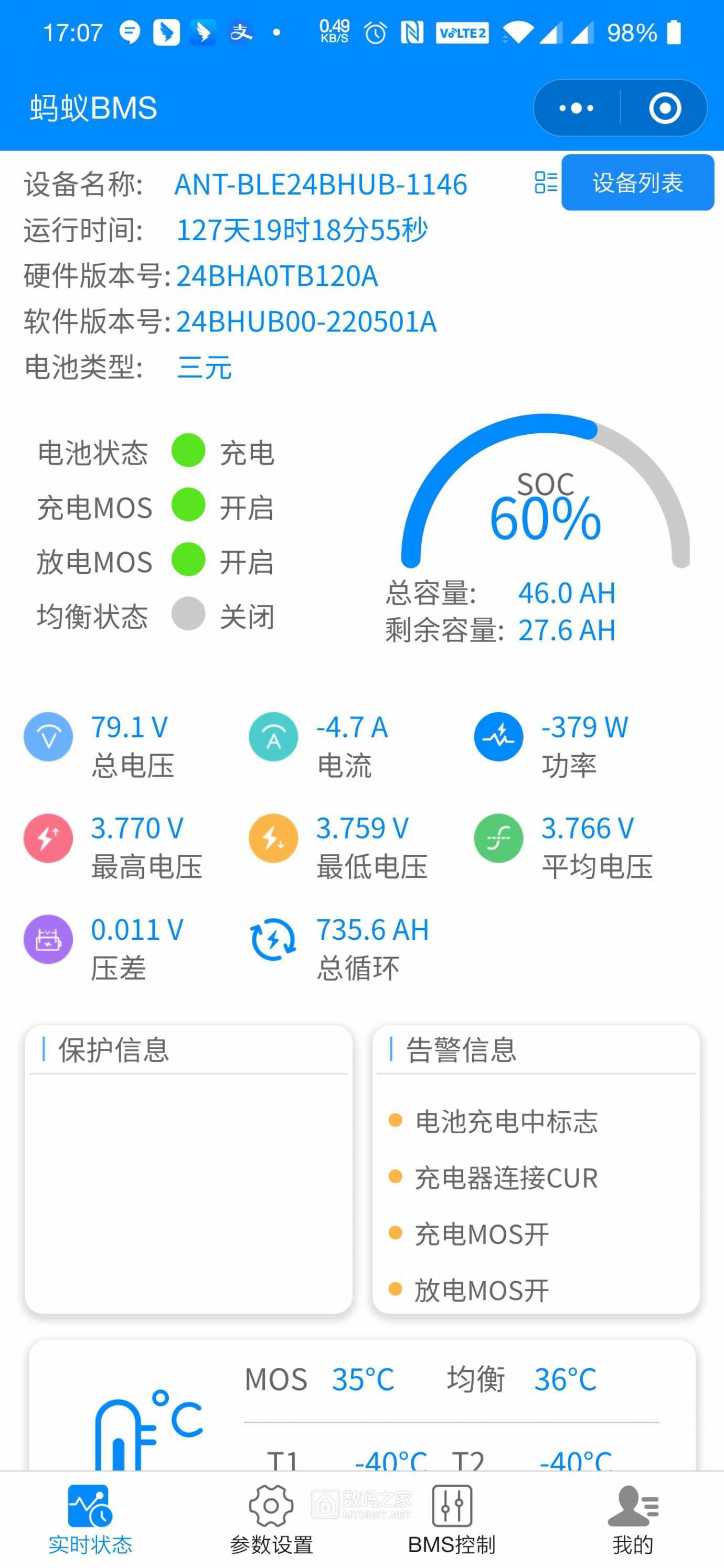
Task: Go to the 我的 tab
Action: point(633,1519)
